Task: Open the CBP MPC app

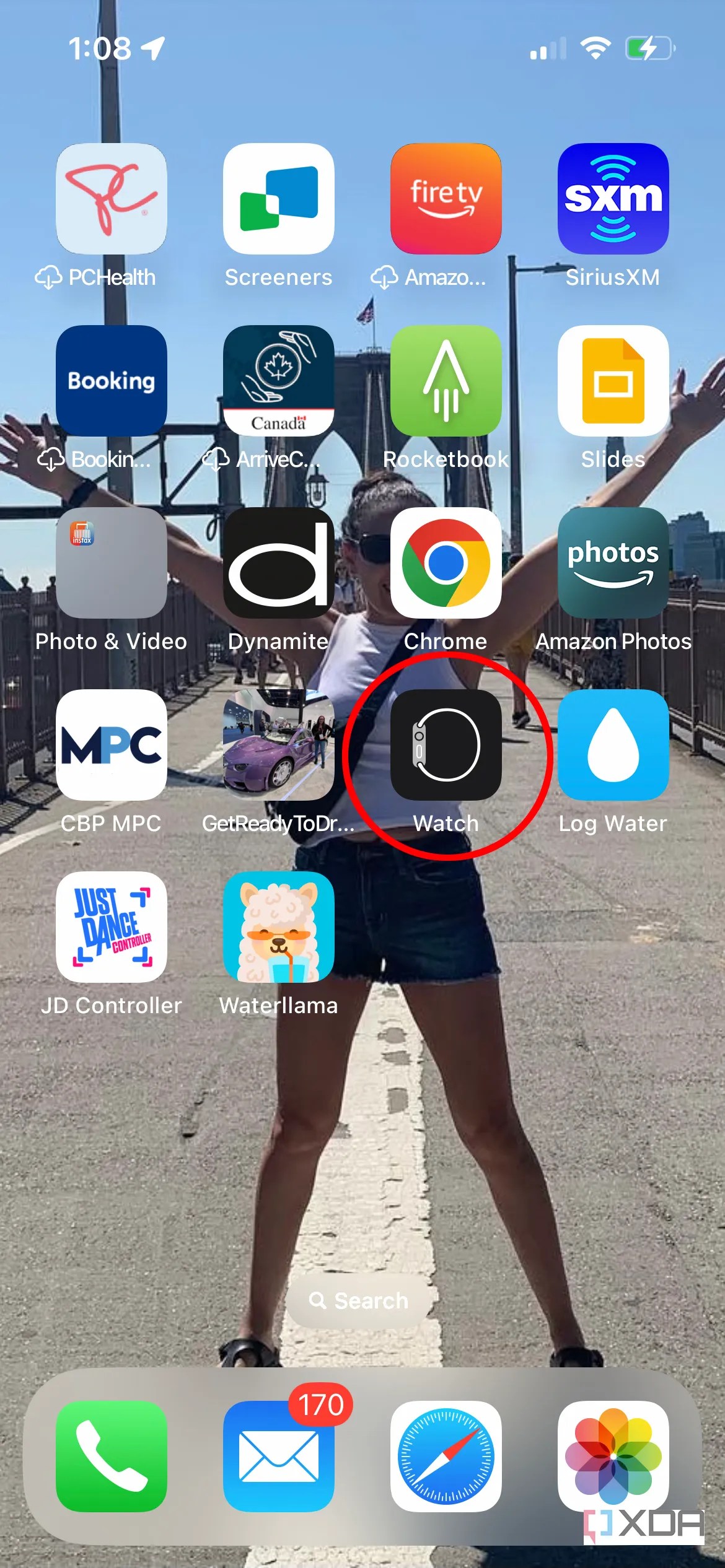Action: pos(112,745)
